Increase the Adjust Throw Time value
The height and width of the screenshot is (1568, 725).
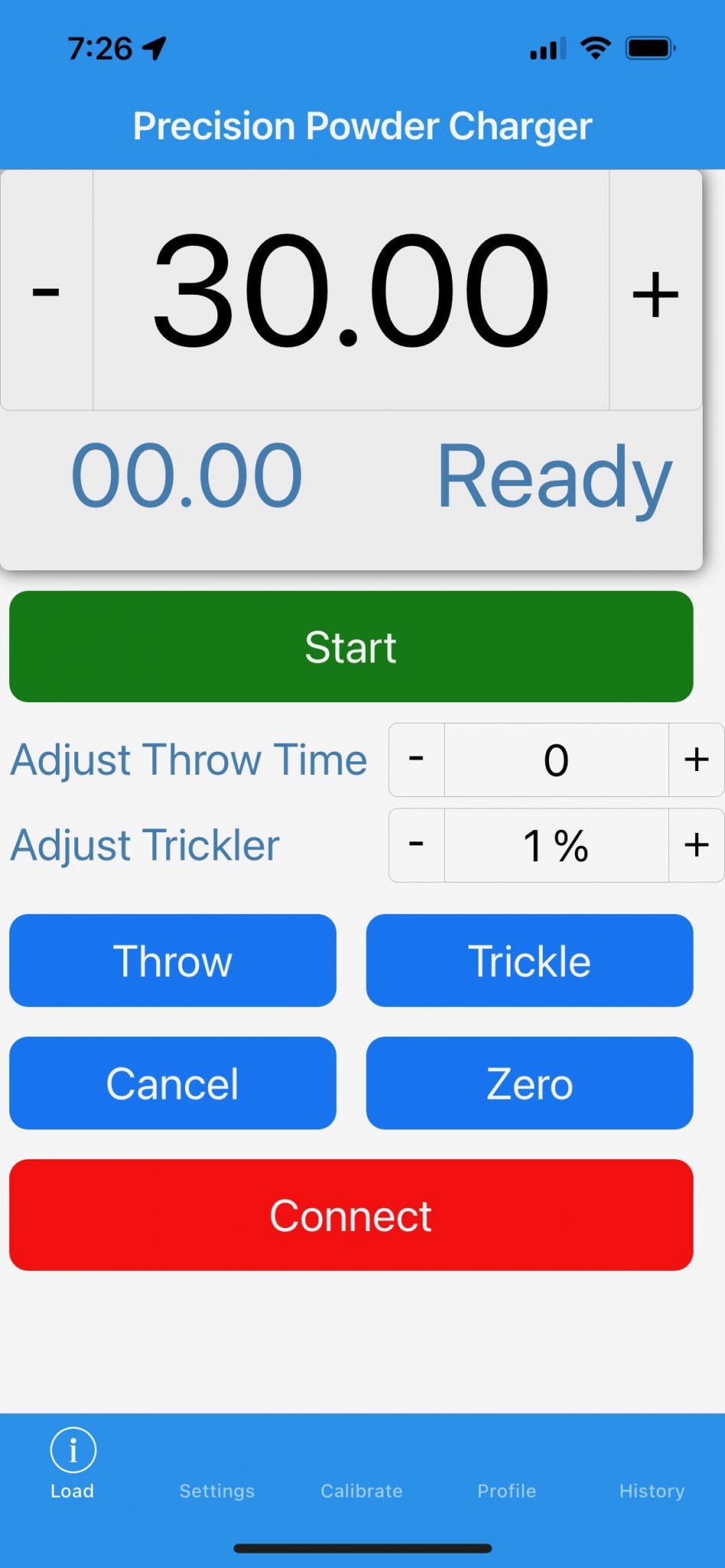coord(696,759)
